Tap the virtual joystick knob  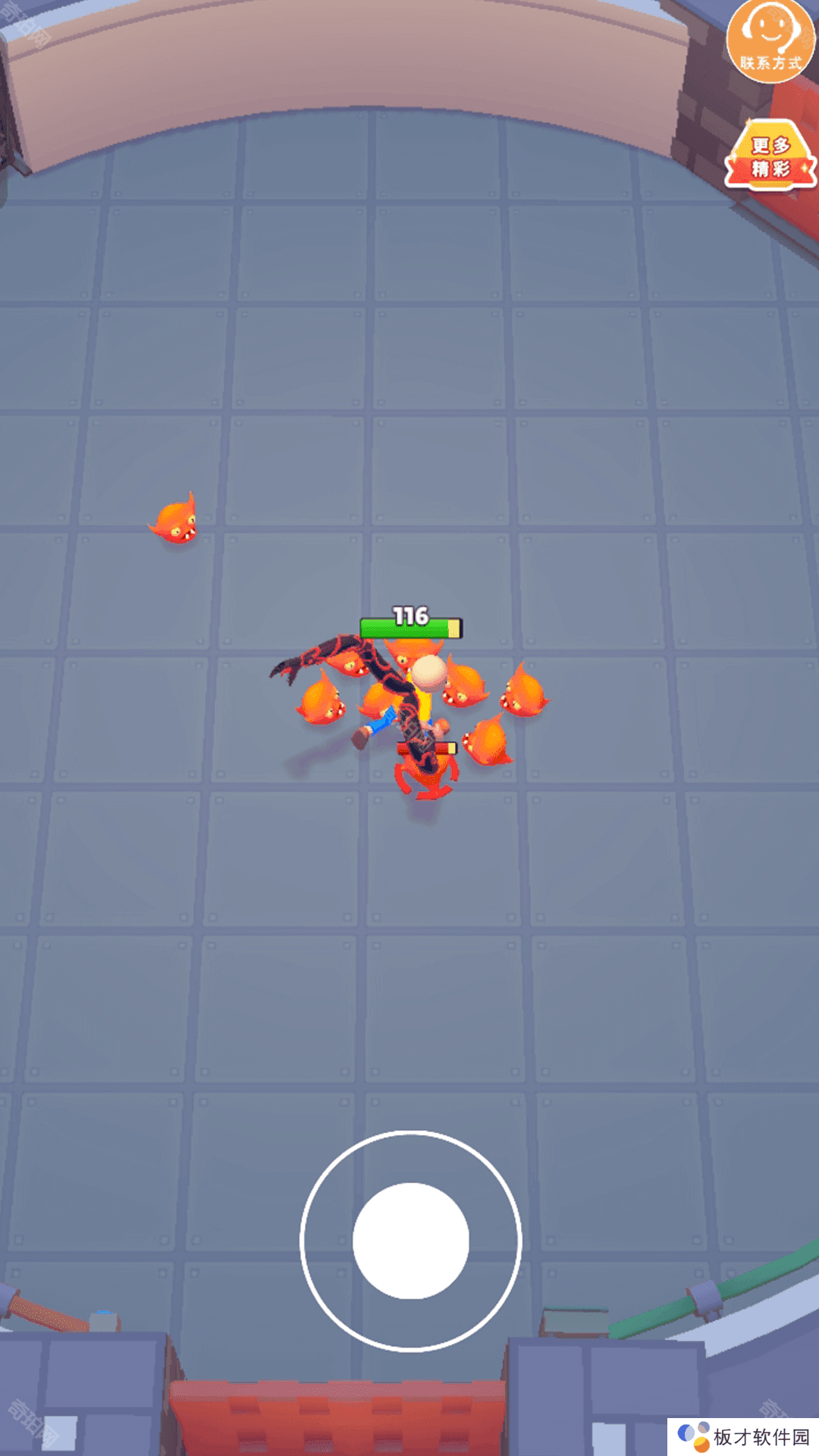point(411,1241)
